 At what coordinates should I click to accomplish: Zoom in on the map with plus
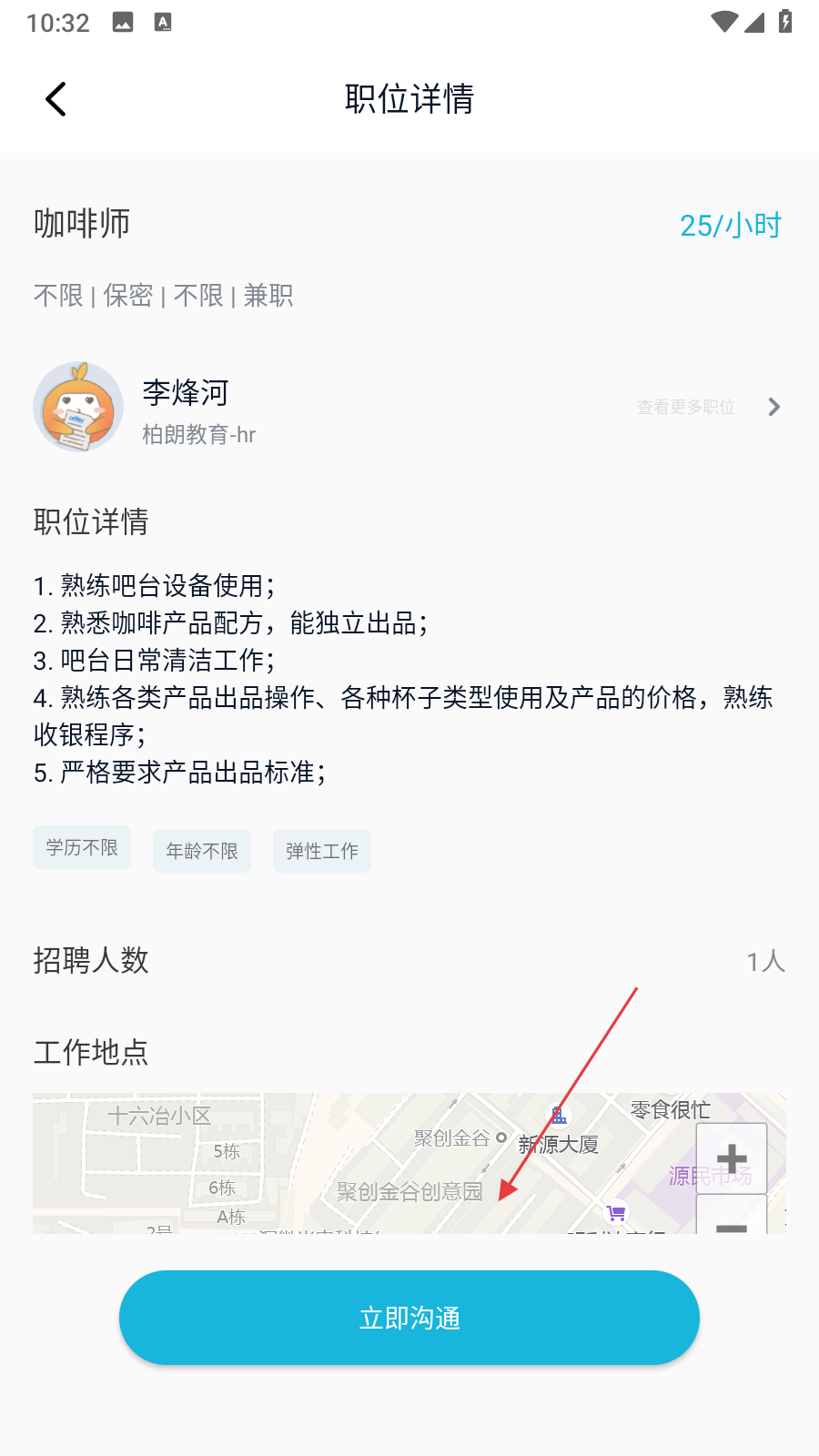[x=732, y=1158]
